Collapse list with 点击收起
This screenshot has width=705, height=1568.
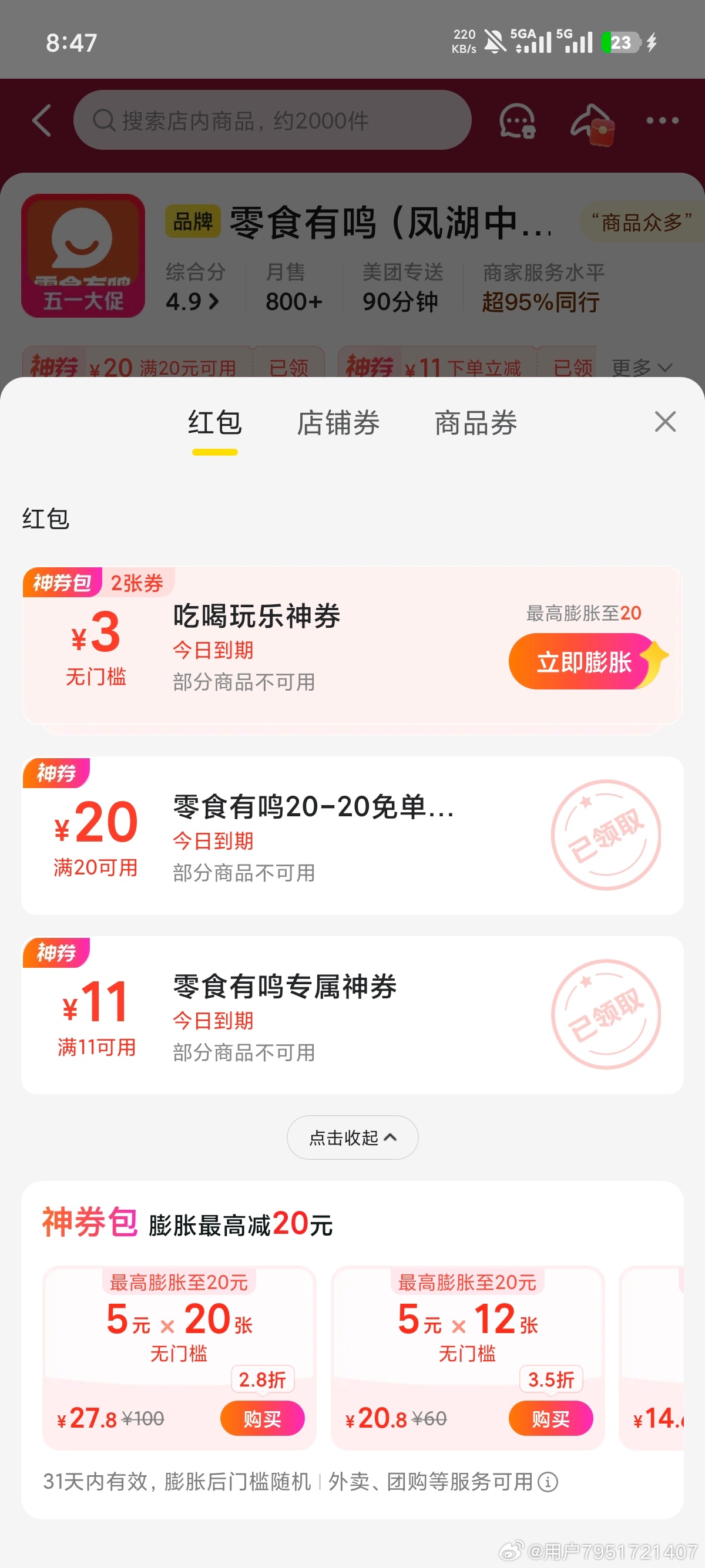click(352, 1137)
